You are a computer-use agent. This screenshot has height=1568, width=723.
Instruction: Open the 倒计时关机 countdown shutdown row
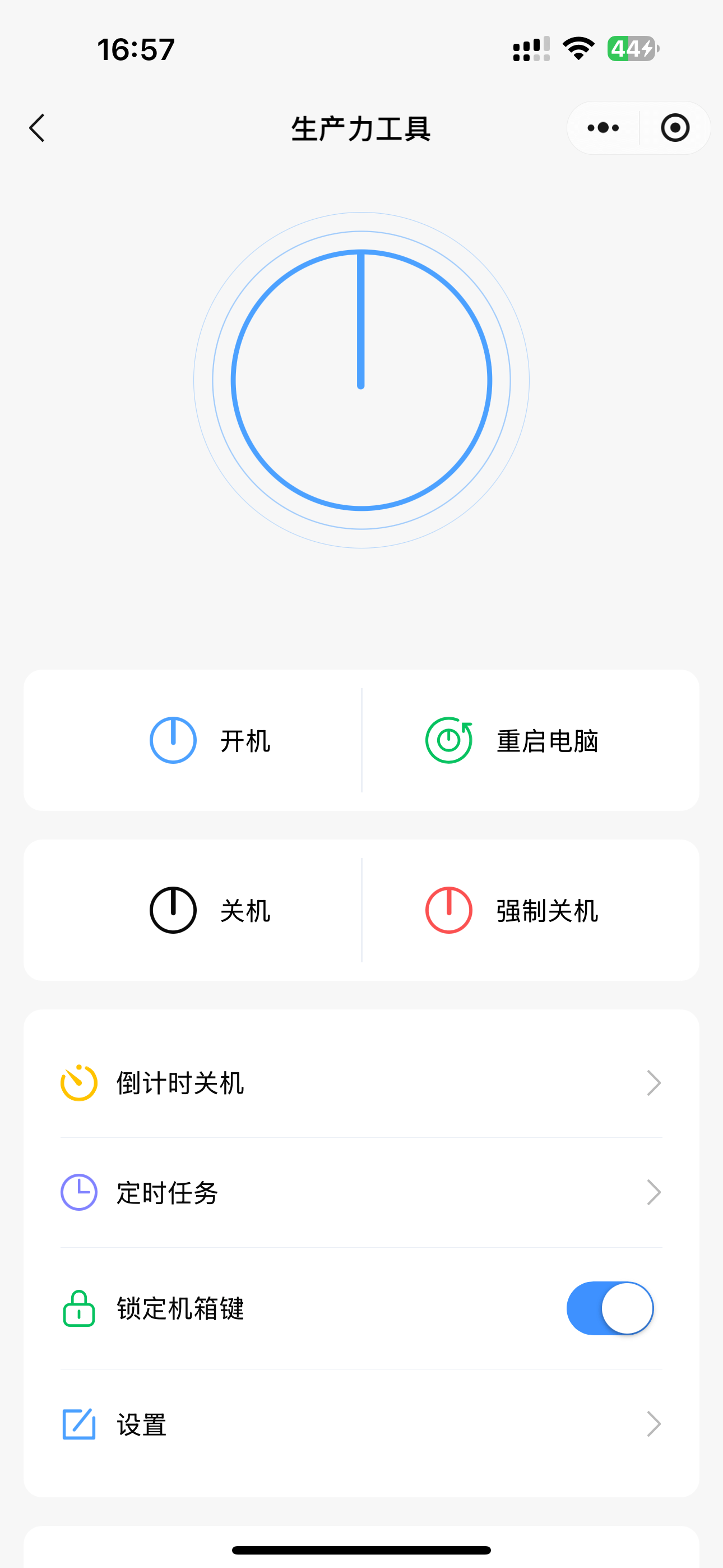(361, 1083)
